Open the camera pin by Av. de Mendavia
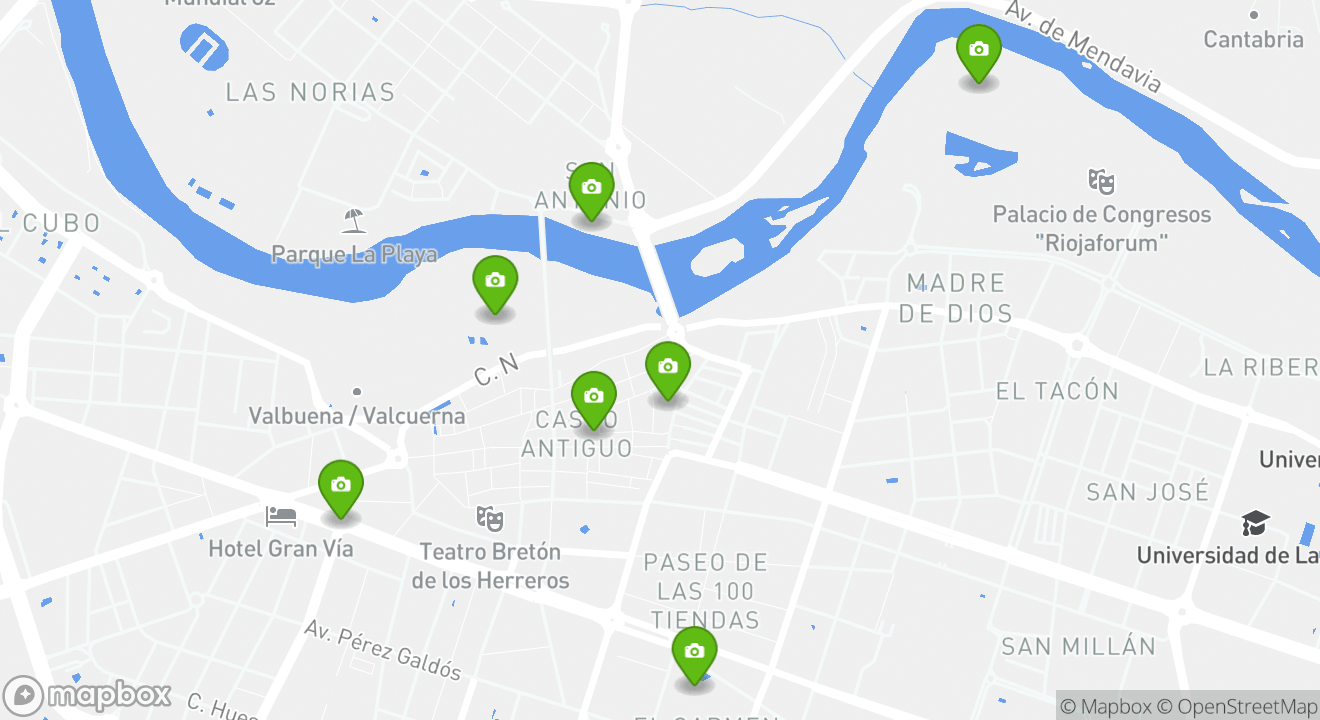Viewport: 1320px width, 720px height. point(978,51)
